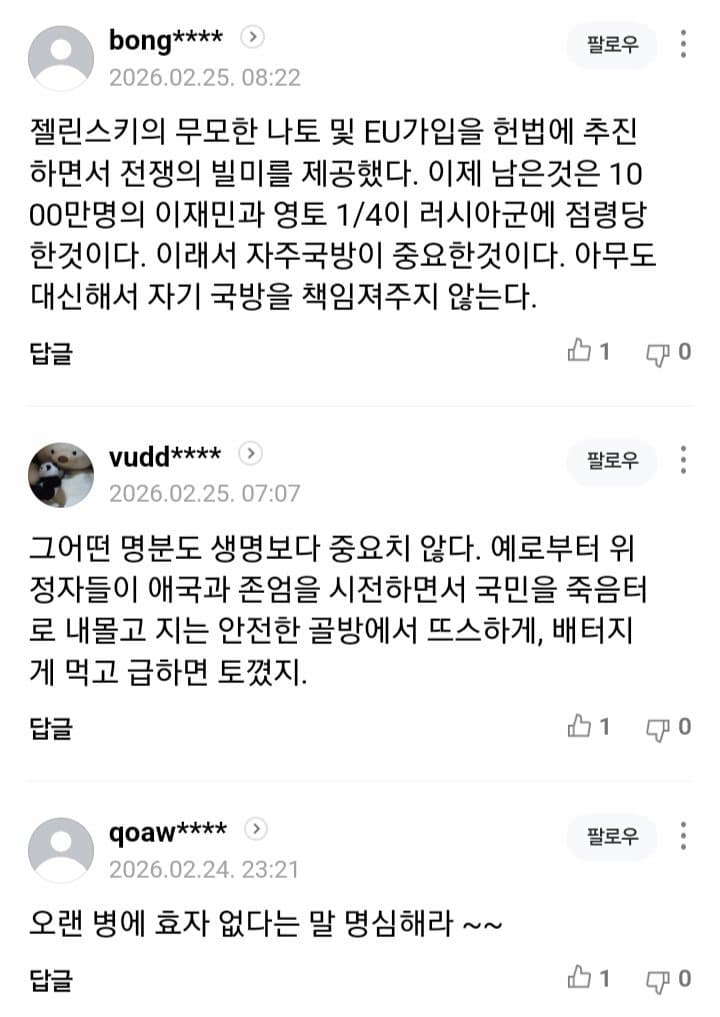Reply to qoaw****'s comment
The image size is (720, 1017).
[x=51, y=978]
